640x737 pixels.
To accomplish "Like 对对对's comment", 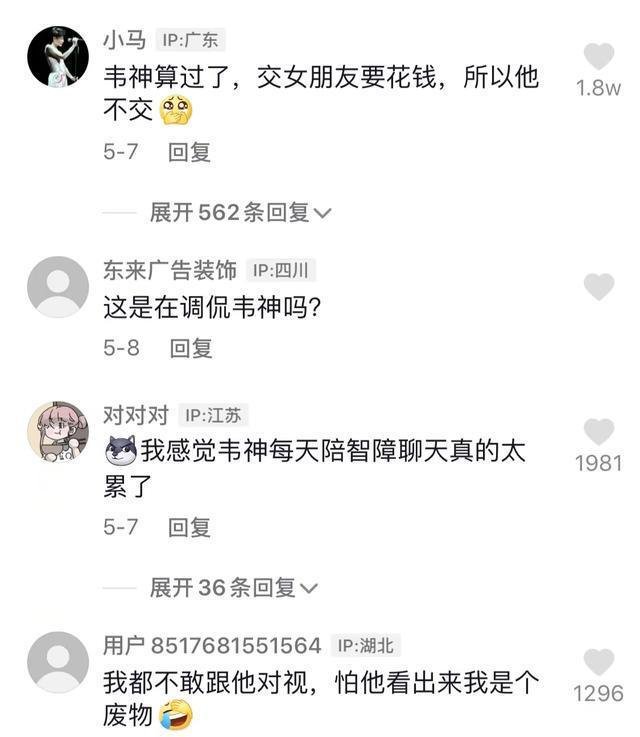I will [598, 432].
